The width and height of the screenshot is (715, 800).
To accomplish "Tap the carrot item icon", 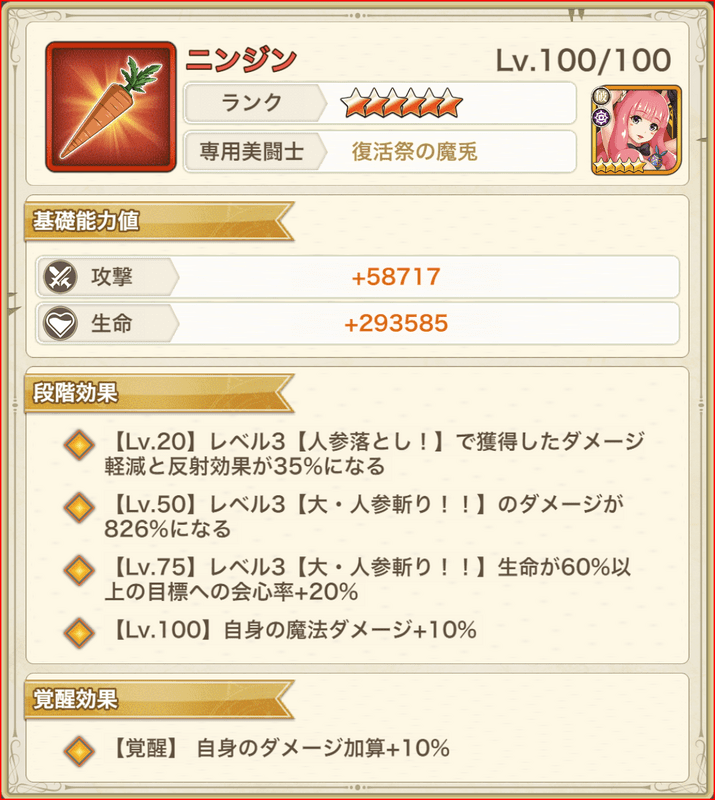I will 110,107.
